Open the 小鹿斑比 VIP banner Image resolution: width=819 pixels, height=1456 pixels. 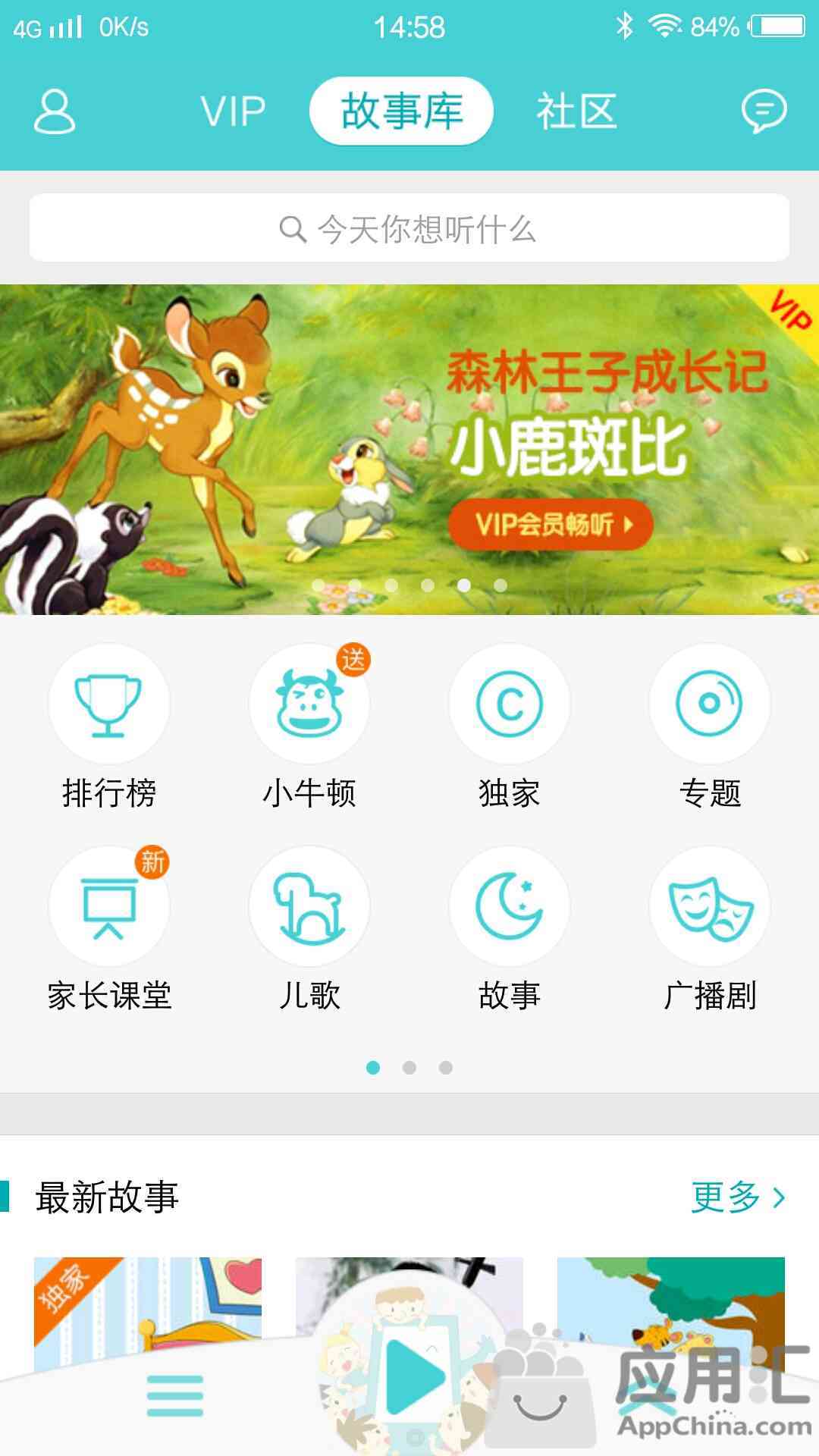point(409,449)
